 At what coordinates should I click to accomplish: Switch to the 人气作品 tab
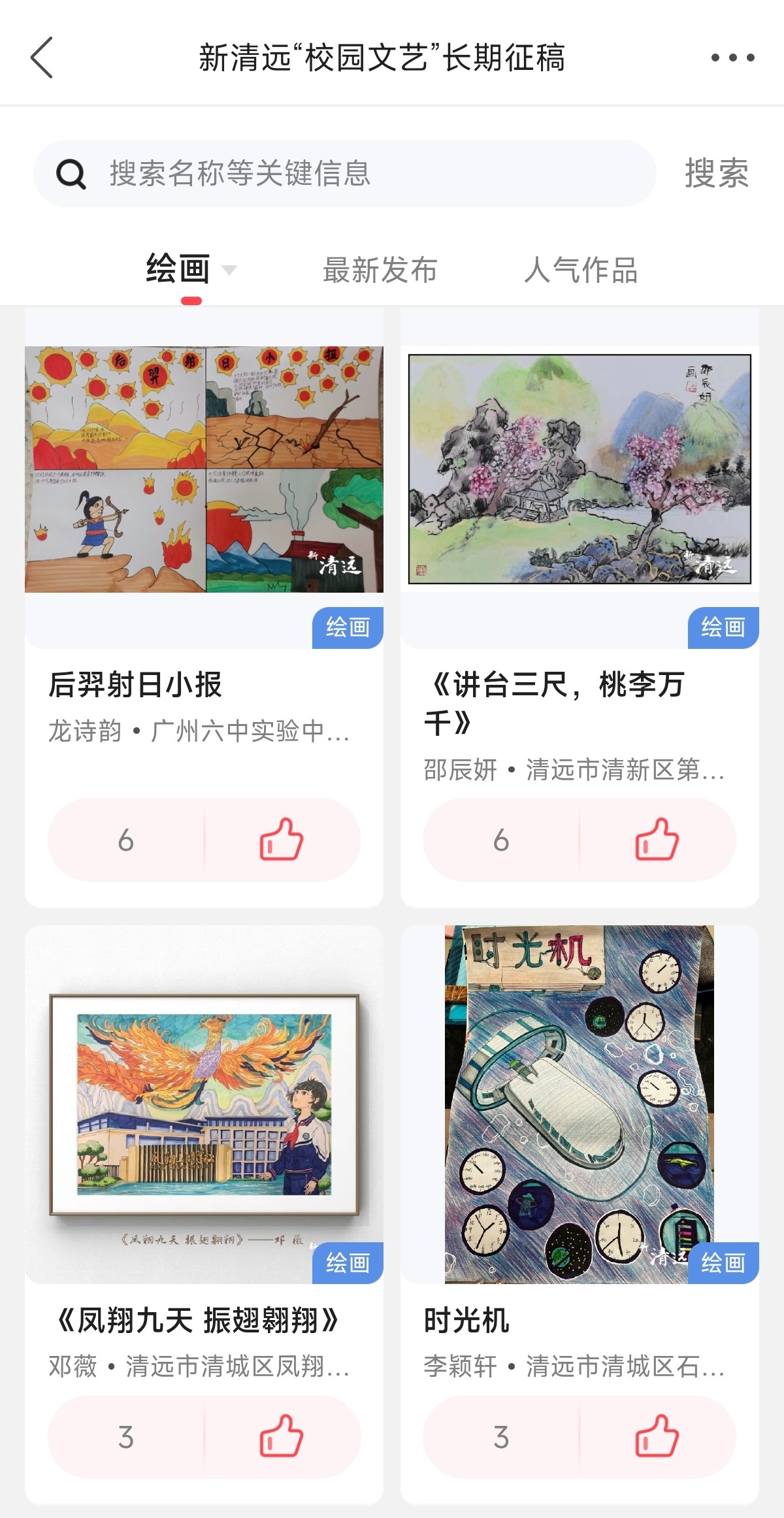pos(580,270)
